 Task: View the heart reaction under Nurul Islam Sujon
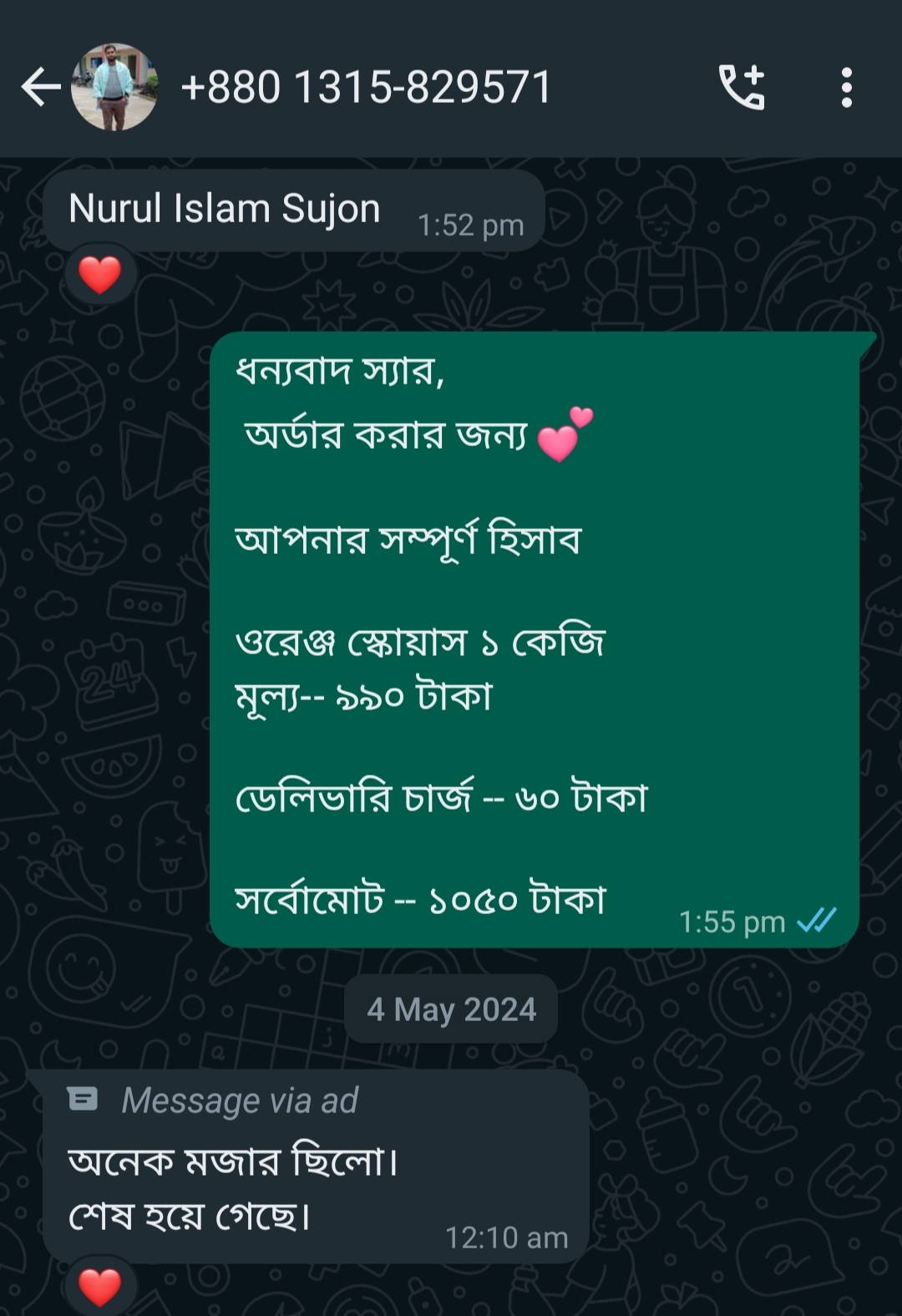pos(99,274)
